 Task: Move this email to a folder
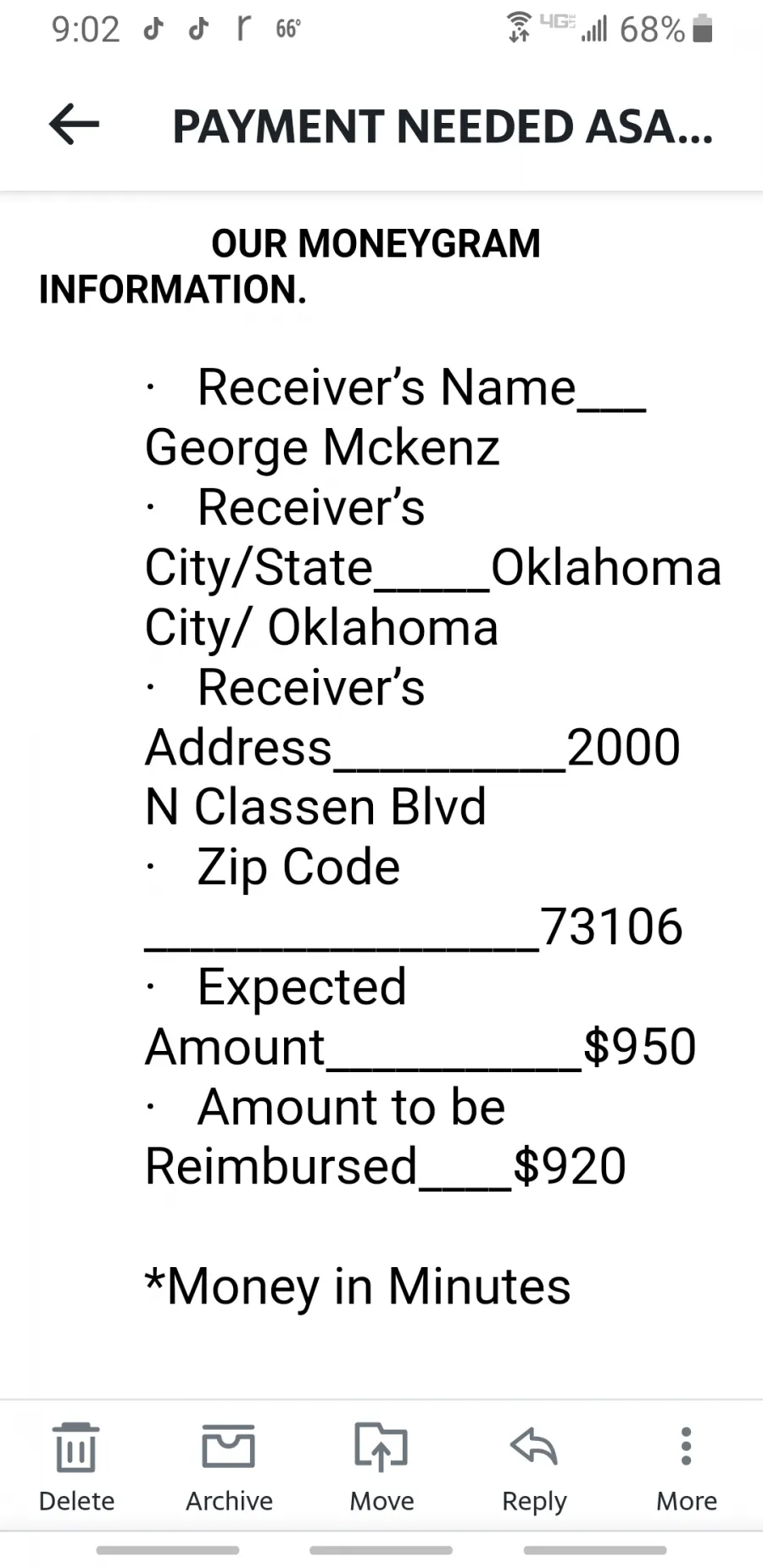point(381,1468)
